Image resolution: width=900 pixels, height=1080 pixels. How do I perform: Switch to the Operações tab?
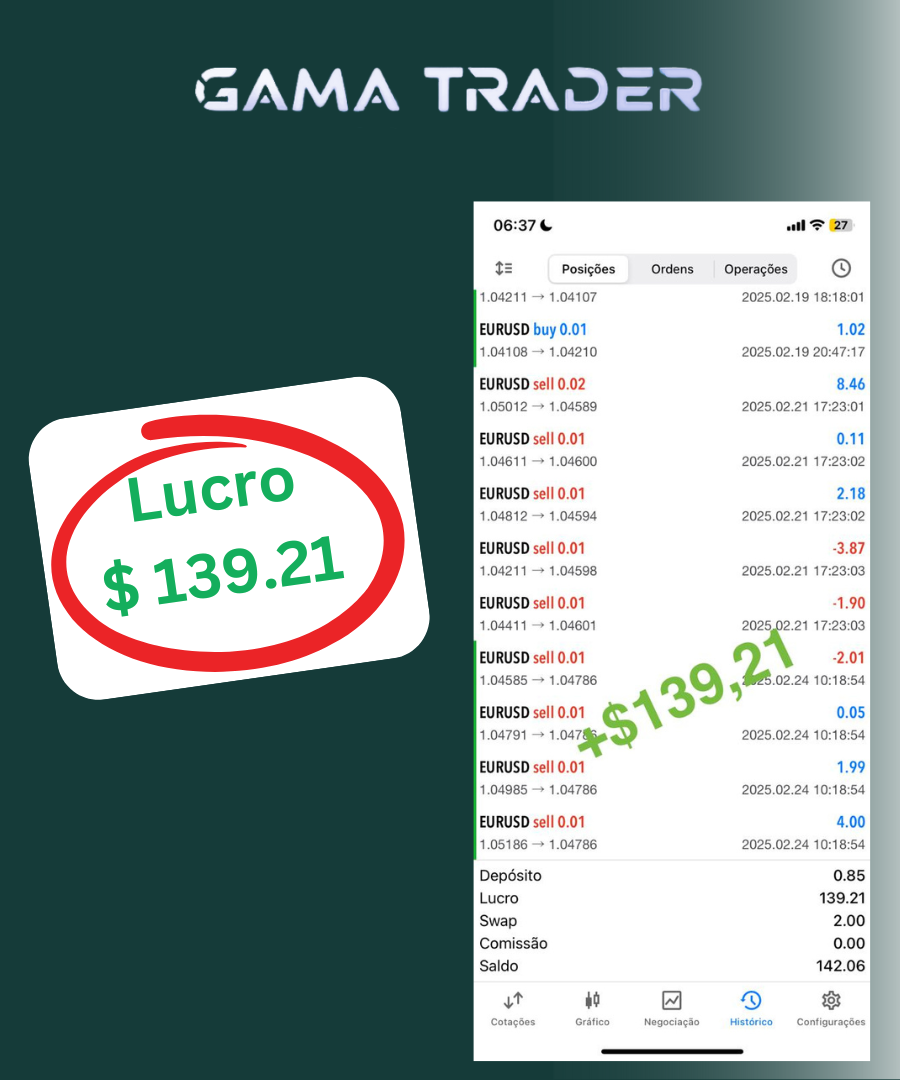tap(756, 269)
